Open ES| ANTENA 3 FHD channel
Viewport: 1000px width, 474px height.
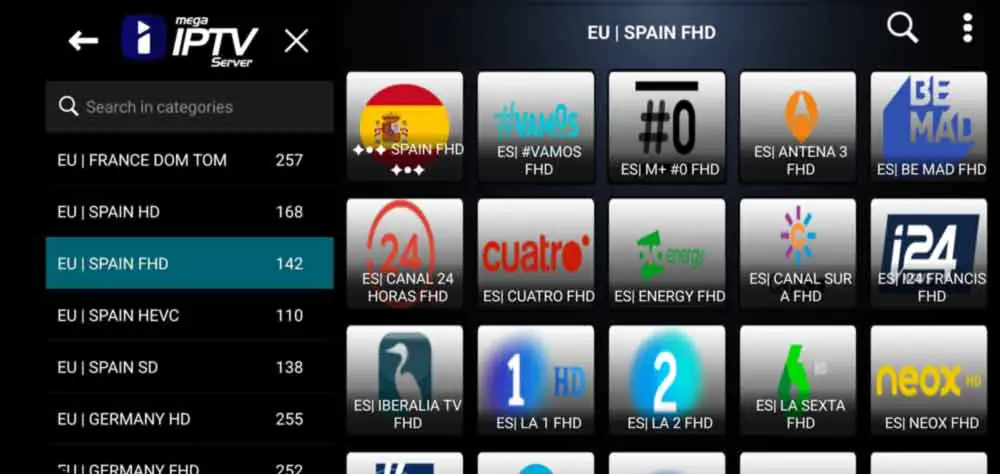click(798, 126)
